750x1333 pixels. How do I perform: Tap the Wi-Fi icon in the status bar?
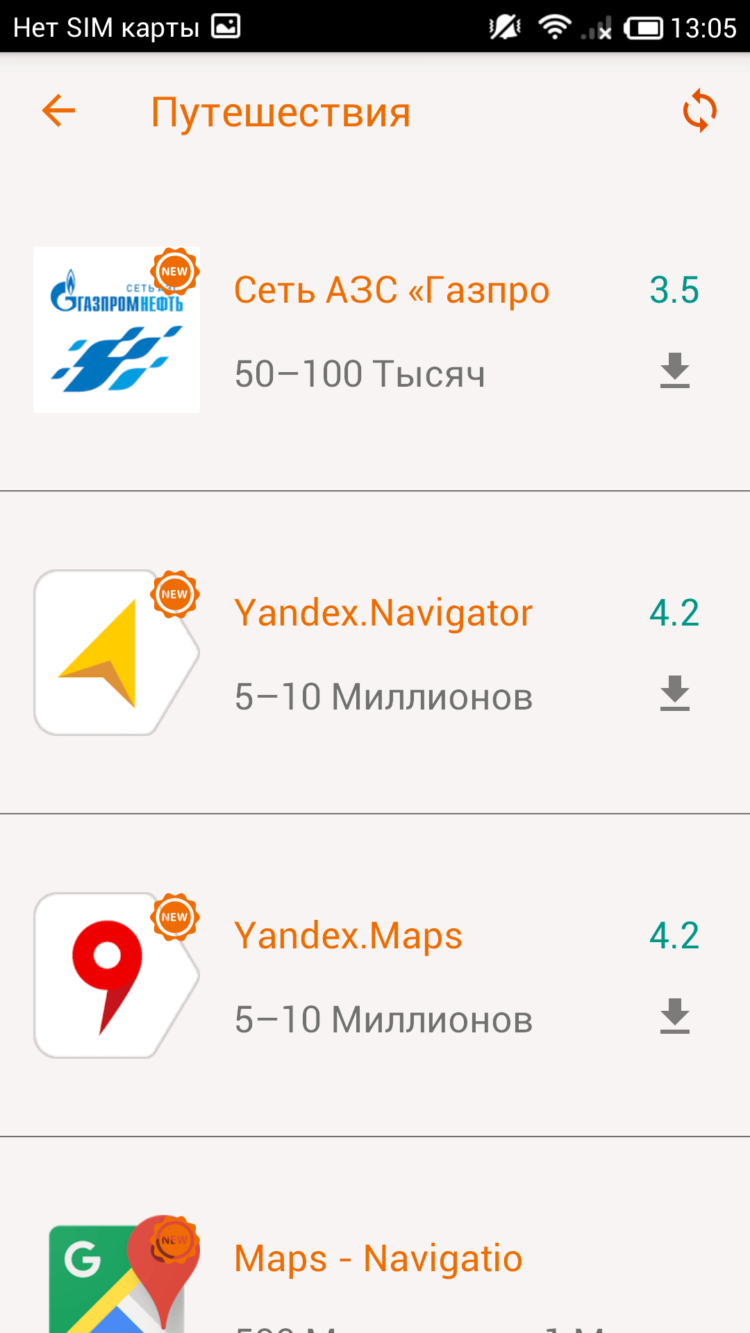(x=550, y=26)
